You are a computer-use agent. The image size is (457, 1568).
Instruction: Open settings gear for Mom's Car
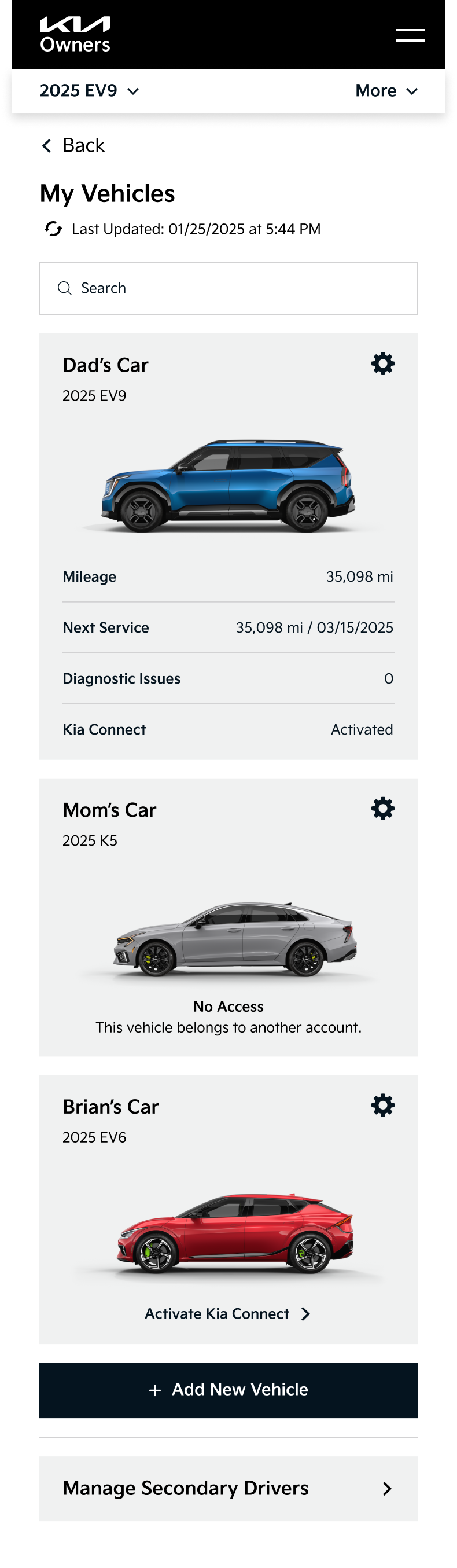click(x=382, y=809)
